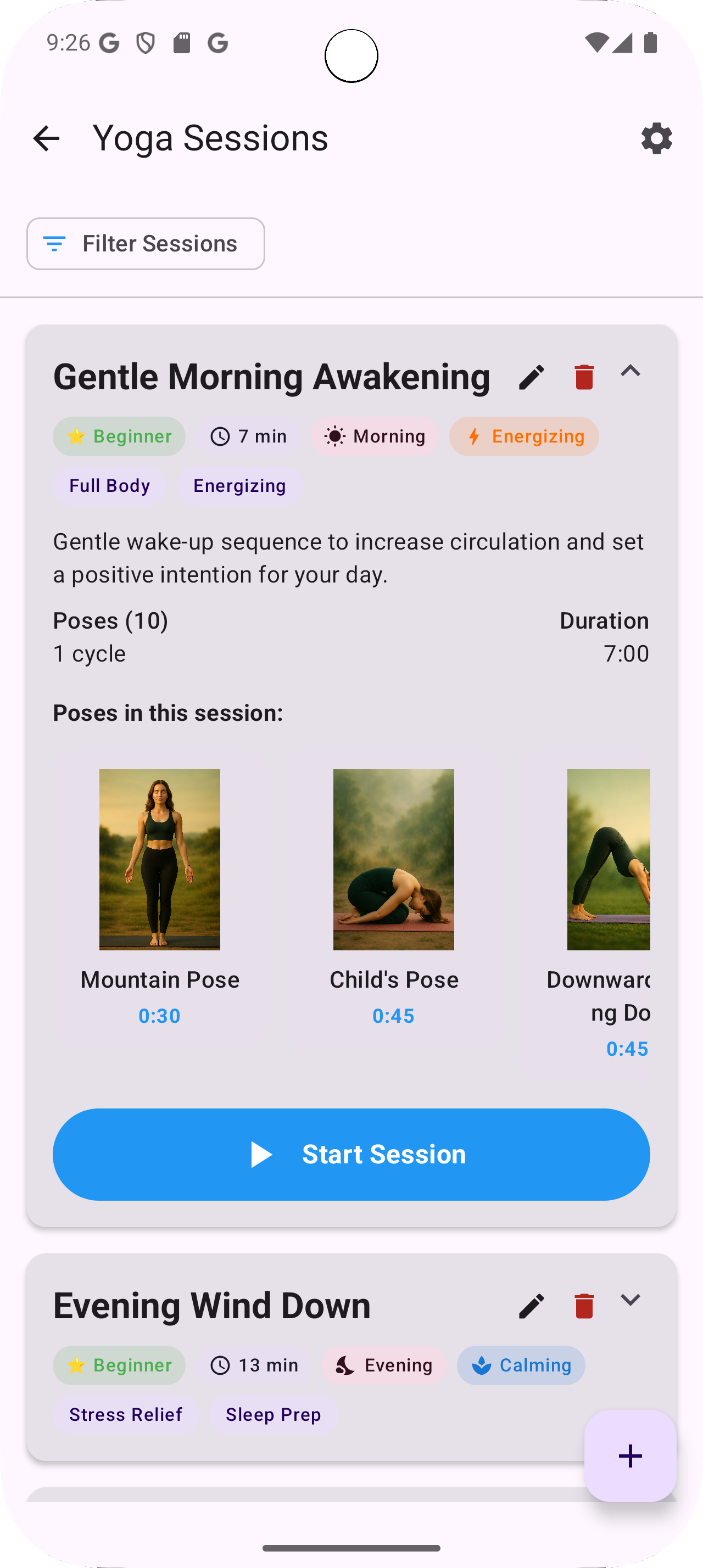The height and width of the screenshot is (1568, 703).
Task: Select the Full Body tag
Action: pyautogui.click(x=110, y=486)
